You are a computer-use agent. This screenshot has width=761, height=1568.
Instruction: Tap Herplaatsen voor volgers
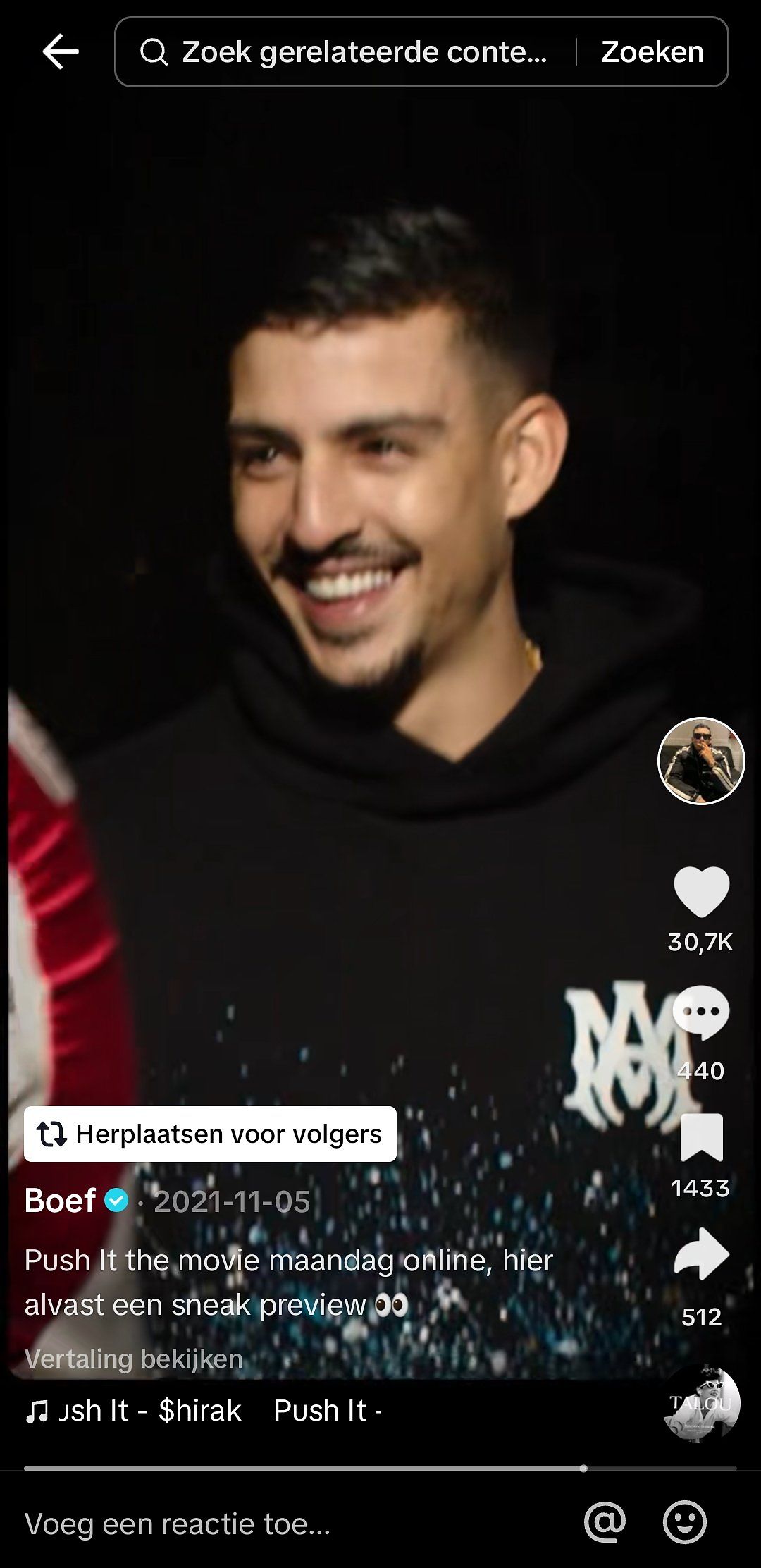(210, 1134)
